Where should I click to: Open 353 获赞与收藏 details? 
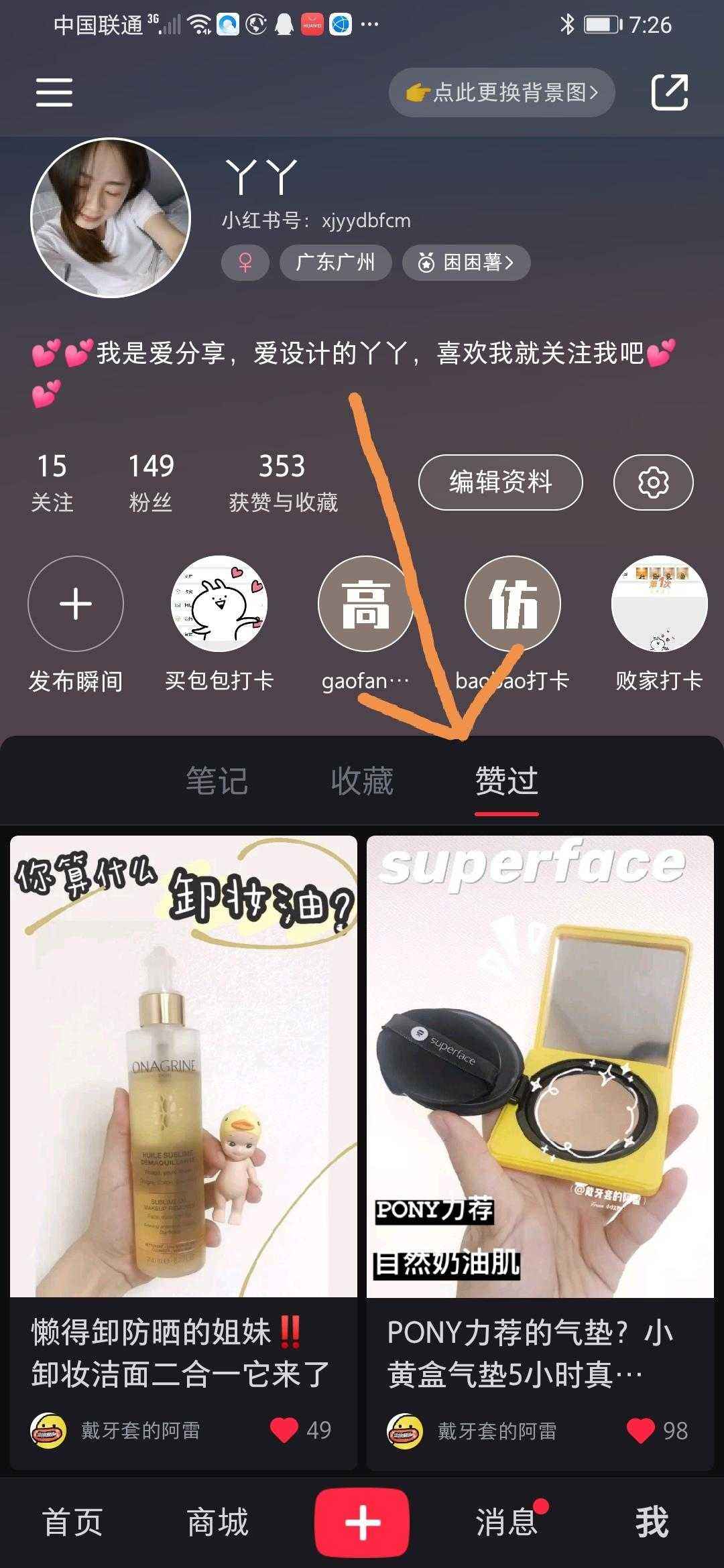[x=283, y=481]
